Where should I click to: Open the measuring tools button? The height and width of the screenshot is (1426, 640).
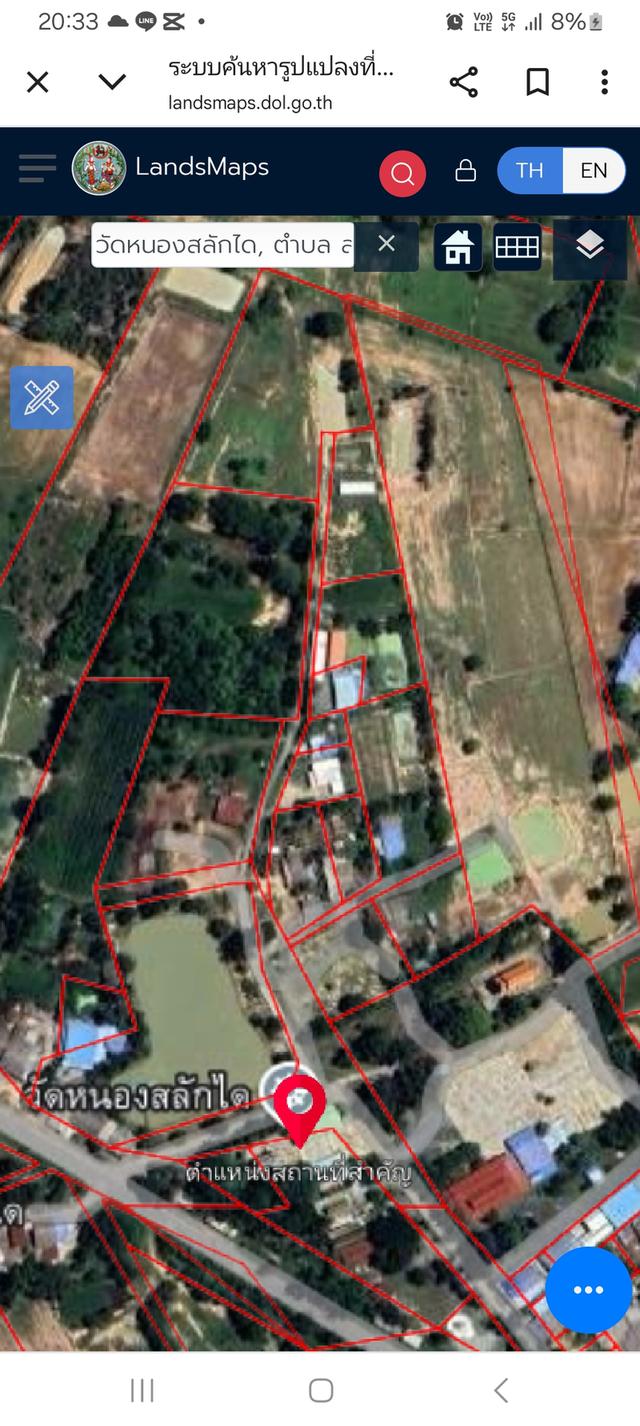(x=42, y=397)
